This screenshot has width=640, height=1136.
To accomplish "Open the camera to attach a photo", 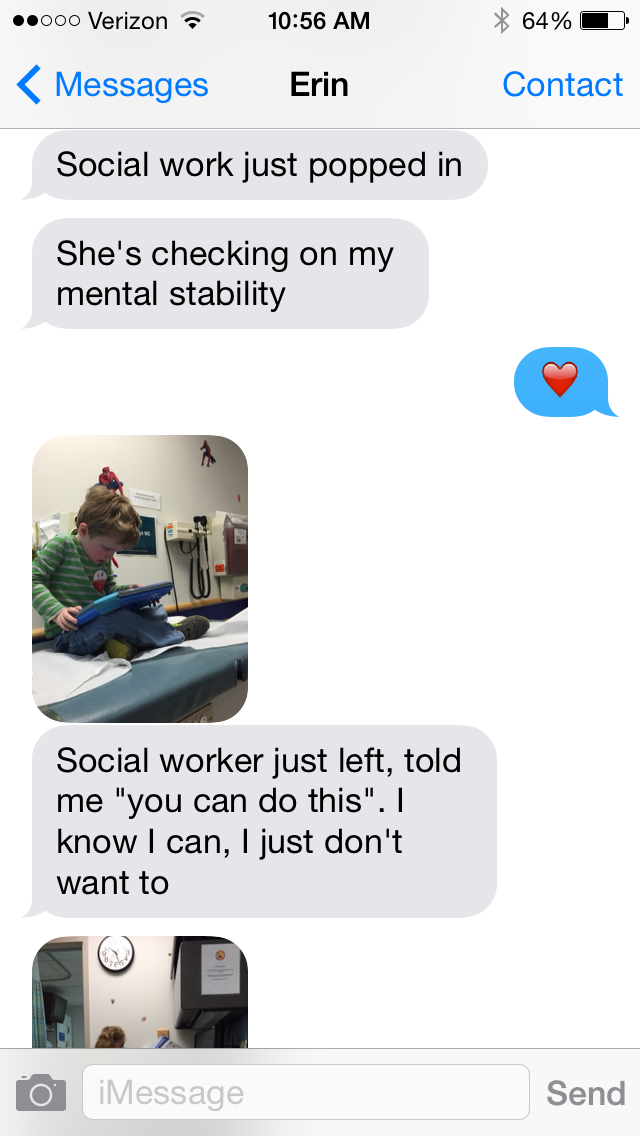I will [x=41, y=1092].
